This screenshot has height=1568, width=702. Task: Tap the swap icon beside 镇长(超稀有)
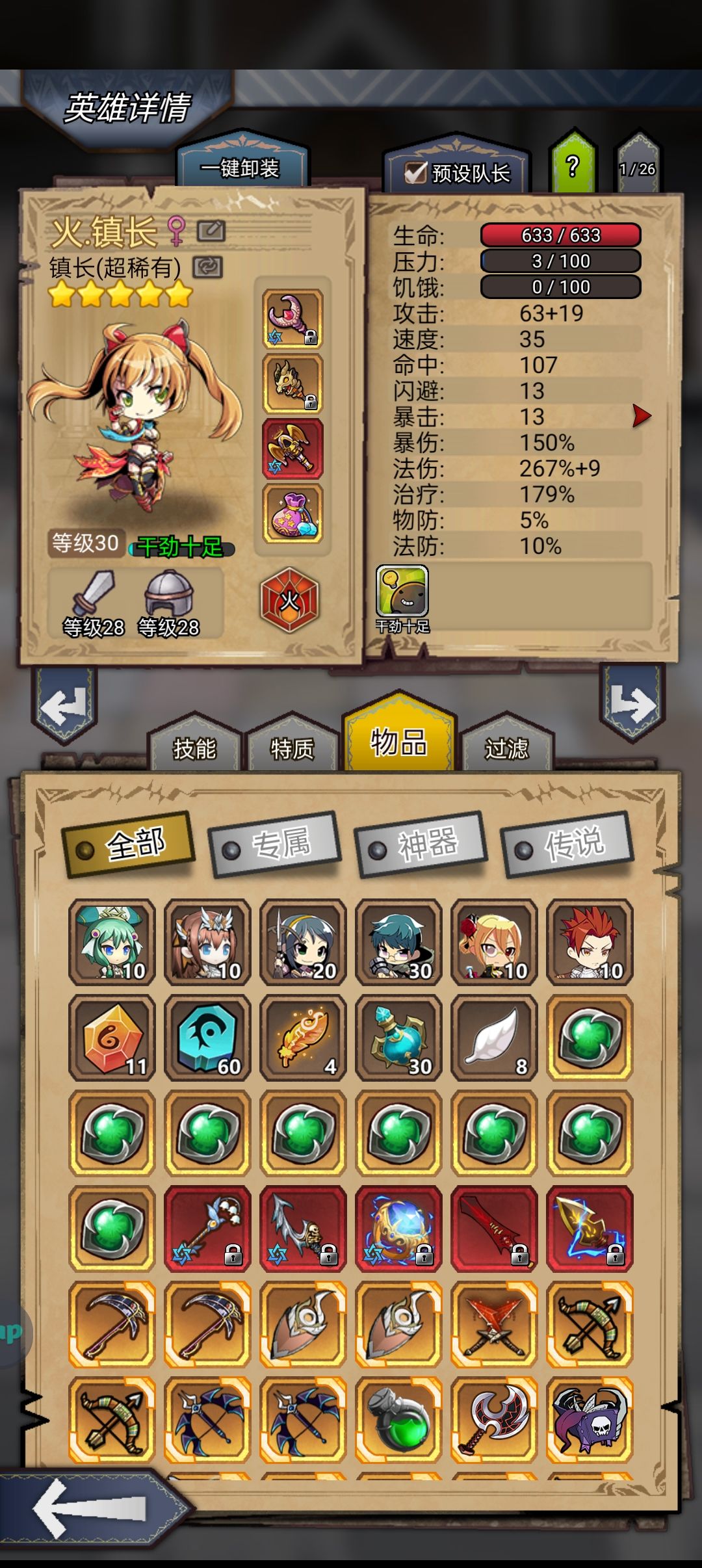point(207,267)
